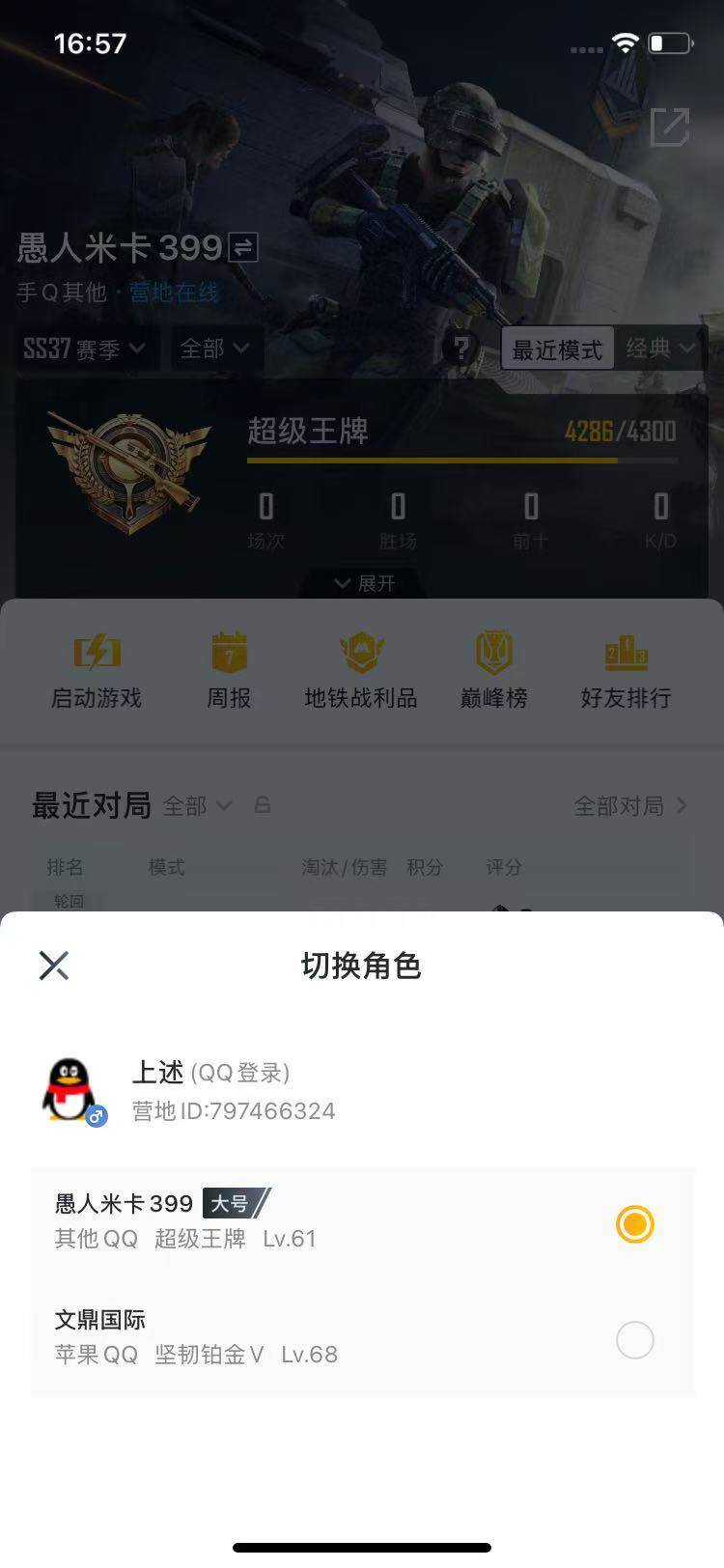
Task: Close the 切换角色 dialog with the X
Action: click(54, 965)
